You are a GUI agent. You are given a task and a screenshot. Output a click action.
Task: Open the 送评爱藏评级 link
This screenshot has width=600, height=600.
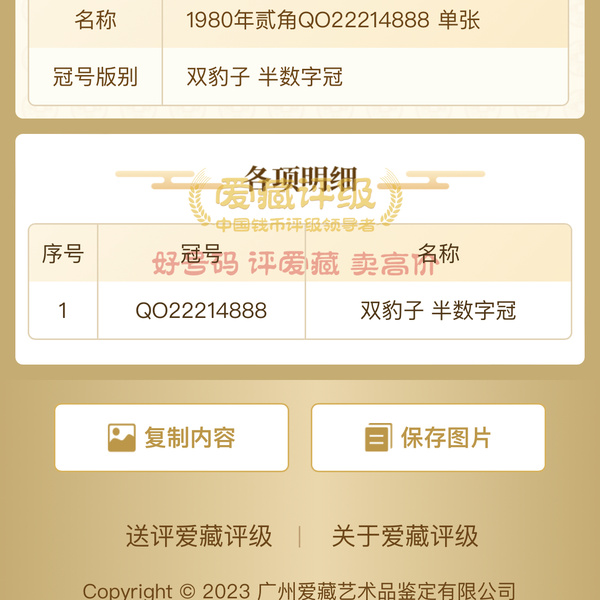coord(199,536)
